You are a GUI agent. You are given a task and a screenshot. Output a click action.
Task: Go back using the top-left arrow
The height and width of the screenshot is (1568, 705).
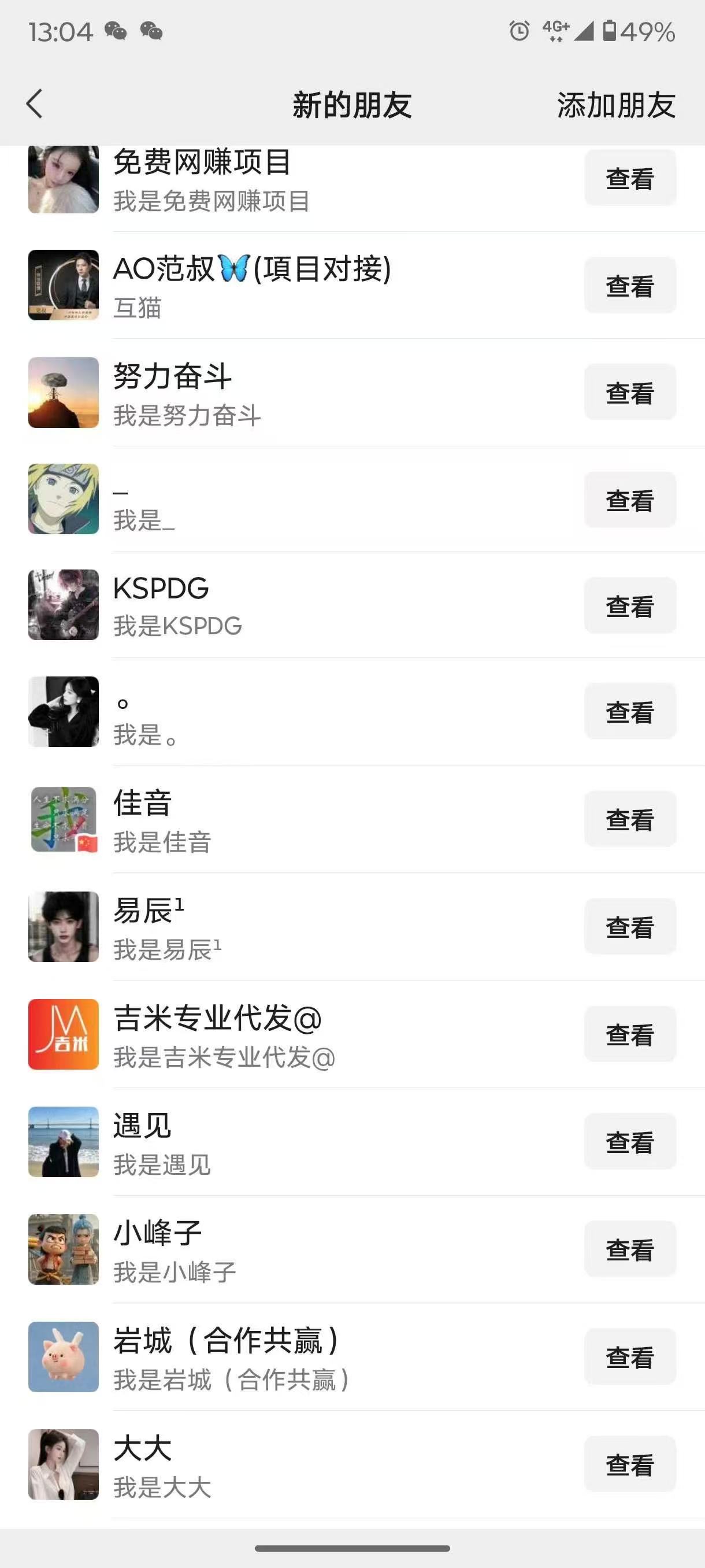(35, 104)
